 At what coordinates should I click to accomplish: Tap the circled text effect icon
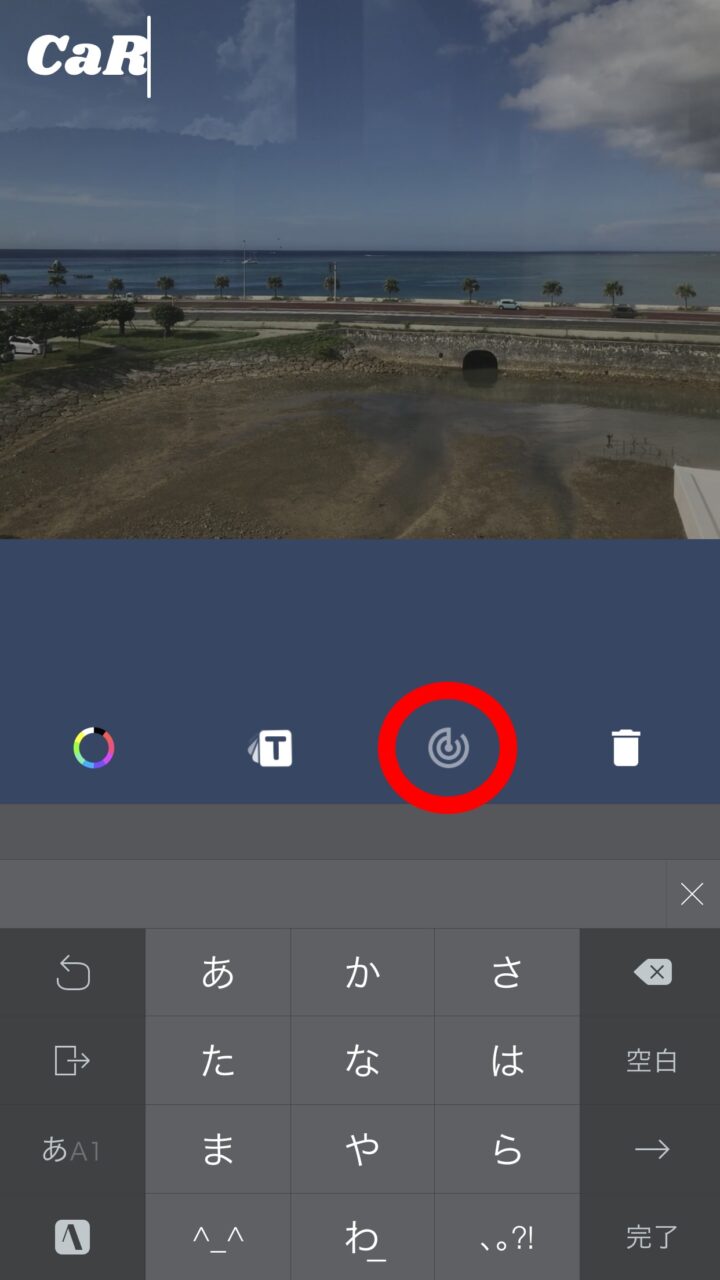pyautogui.click(x=448, y=748)
